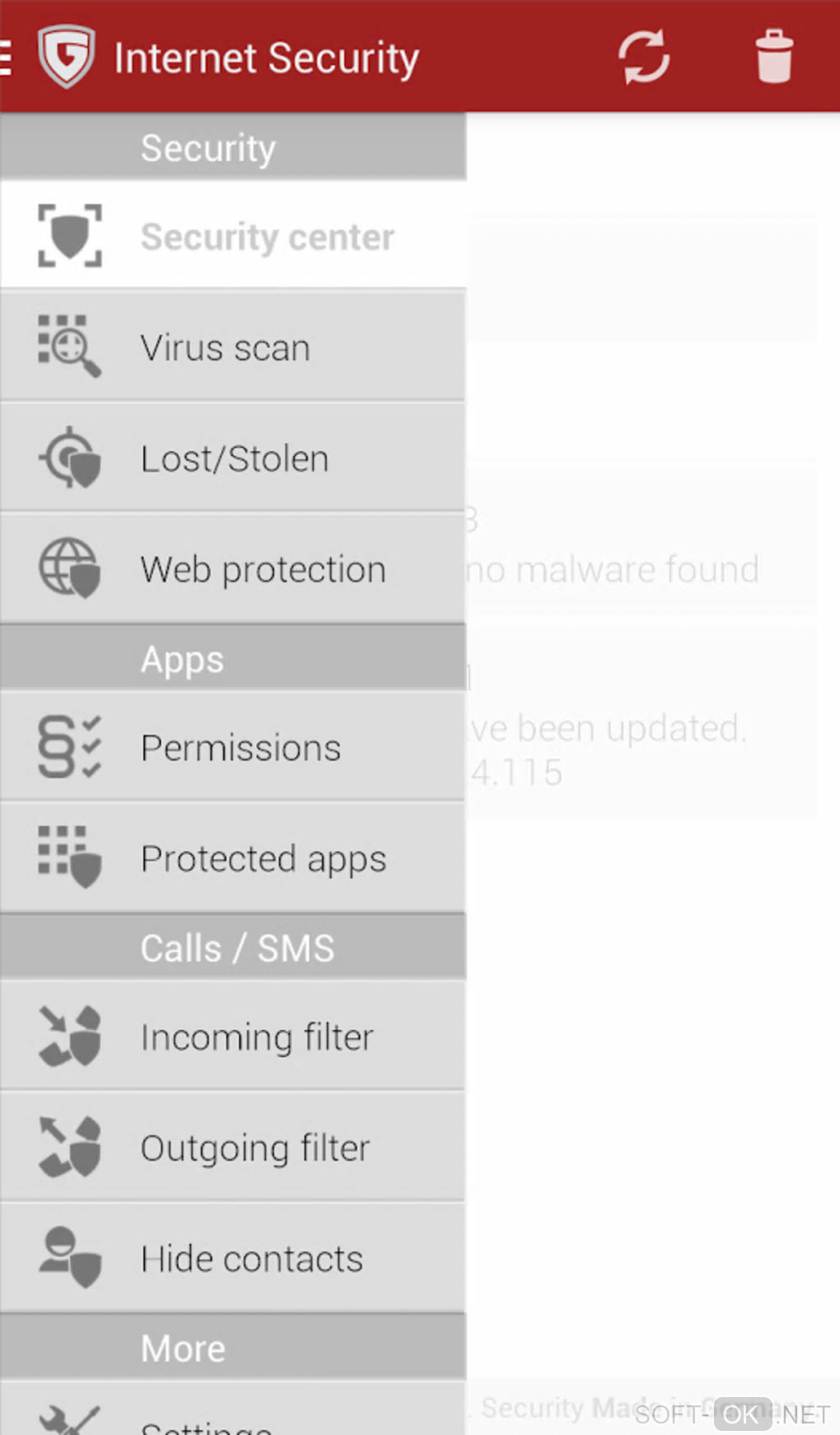Go to Lost/Stolen
Viewport: 840px width, 1435px height.
(233, 459)
